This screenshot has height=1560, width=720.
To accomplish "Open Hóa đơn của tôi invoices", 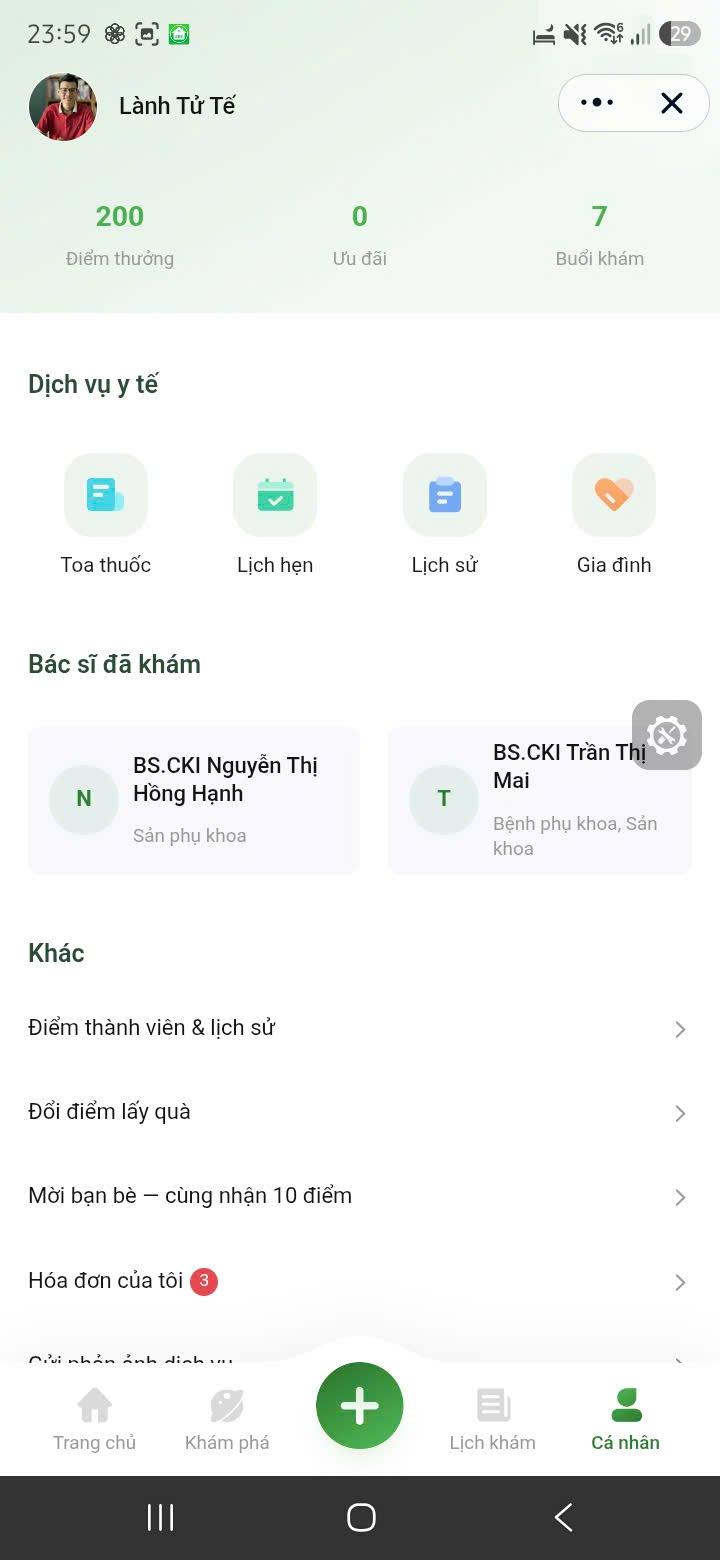I will coord(360,1281).
